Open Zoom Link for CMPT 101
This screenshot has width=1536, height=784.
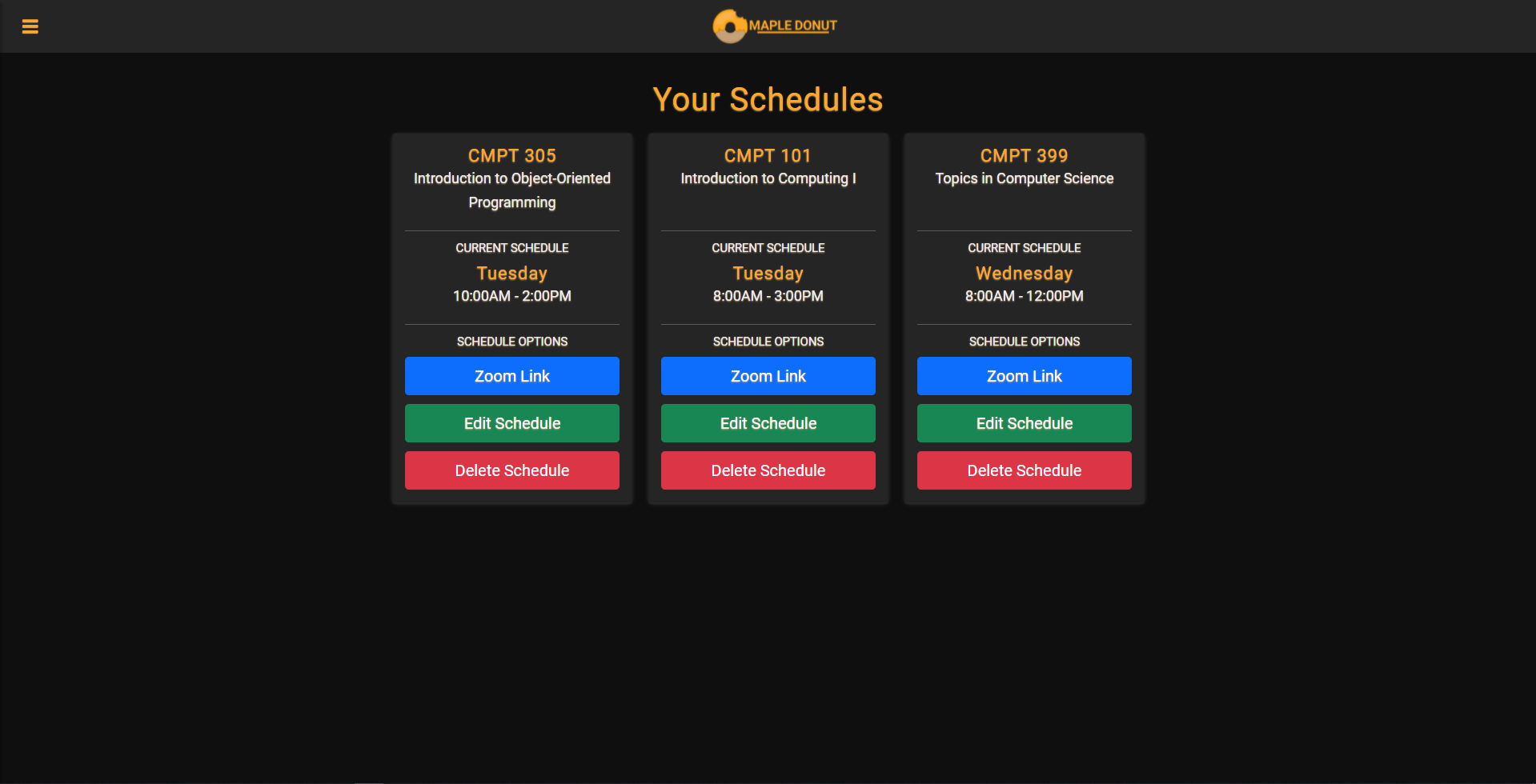768,376
